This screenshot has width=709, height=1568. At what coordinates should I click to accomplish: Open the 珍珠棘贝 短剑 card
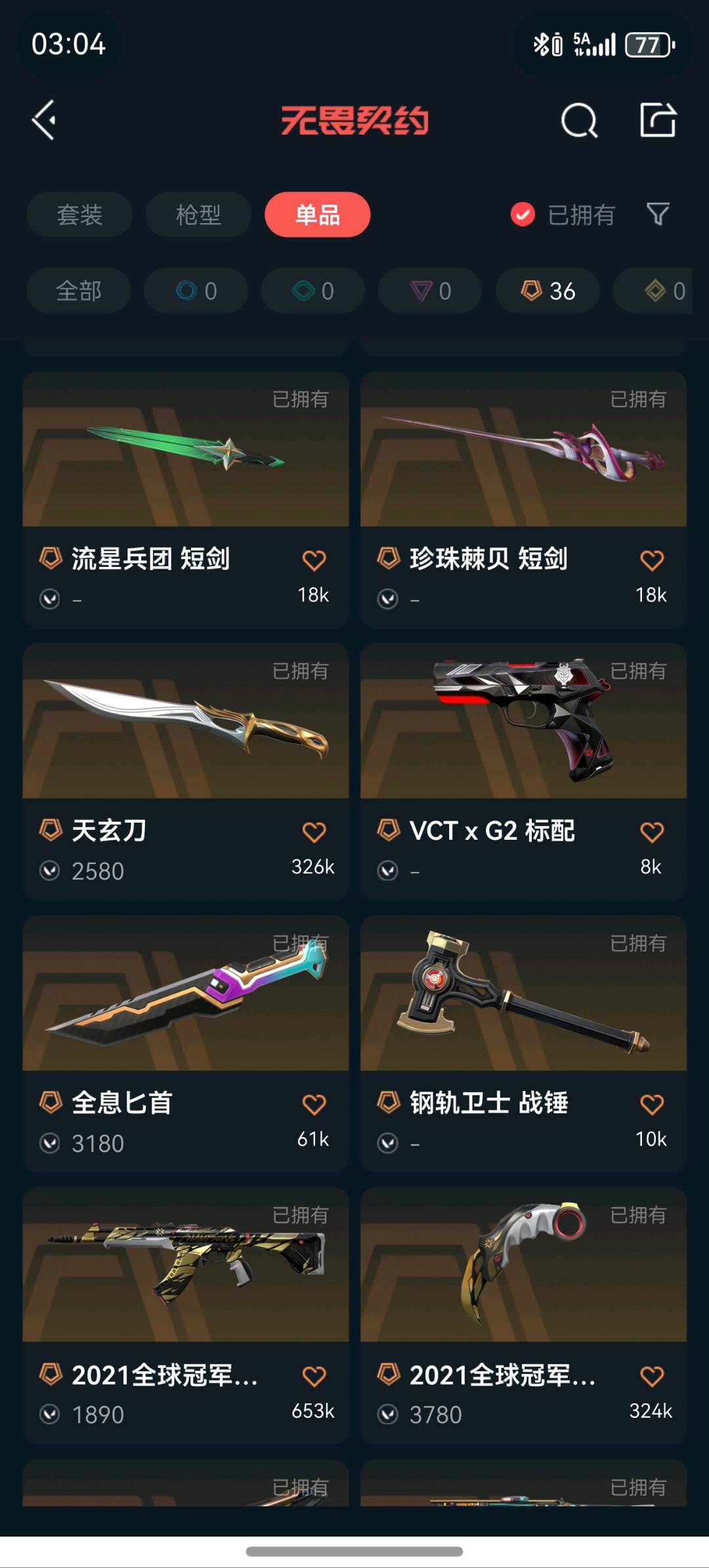523,500
